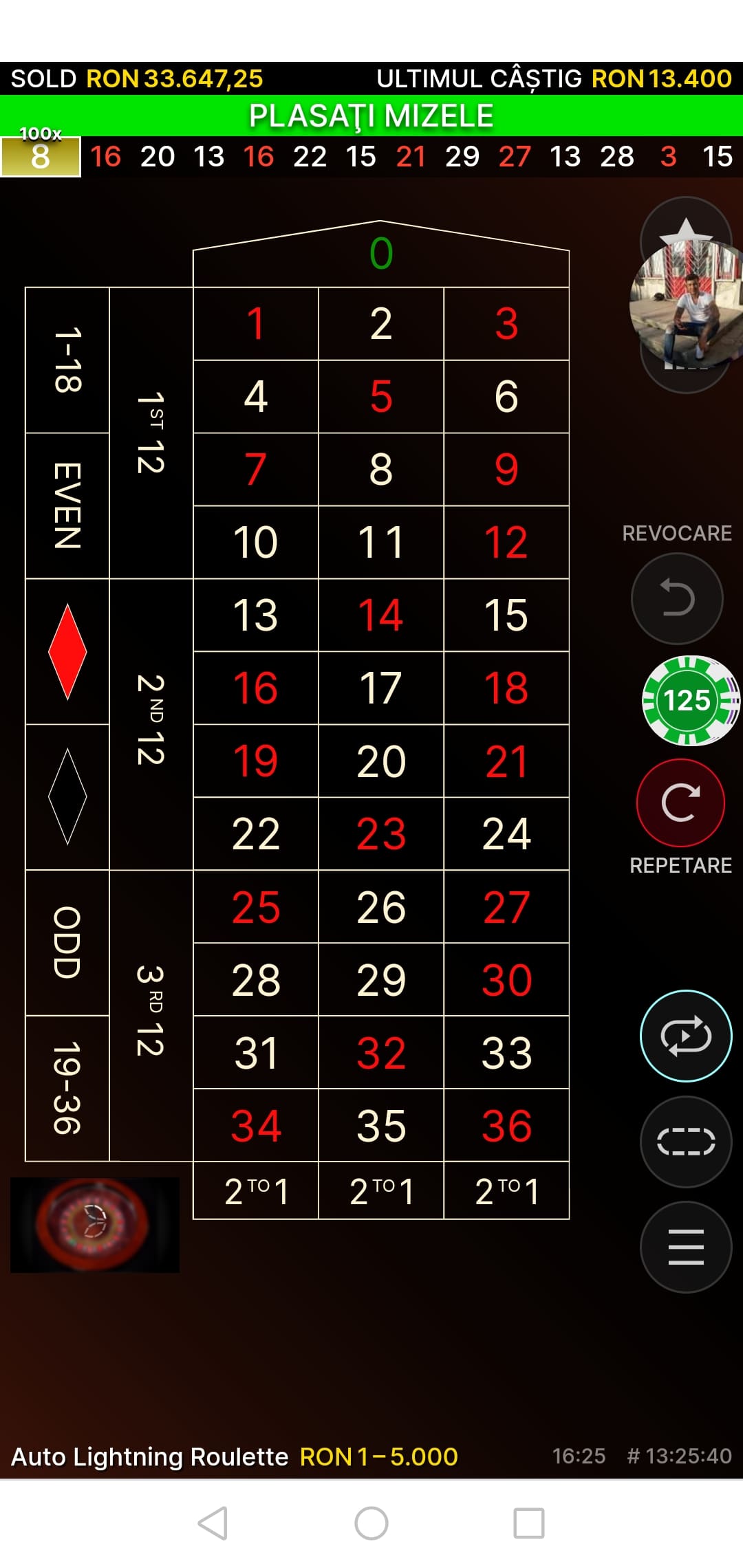Open the hamburger menu
Screen dimensions: 743x1568
[x=686, y=1247]
